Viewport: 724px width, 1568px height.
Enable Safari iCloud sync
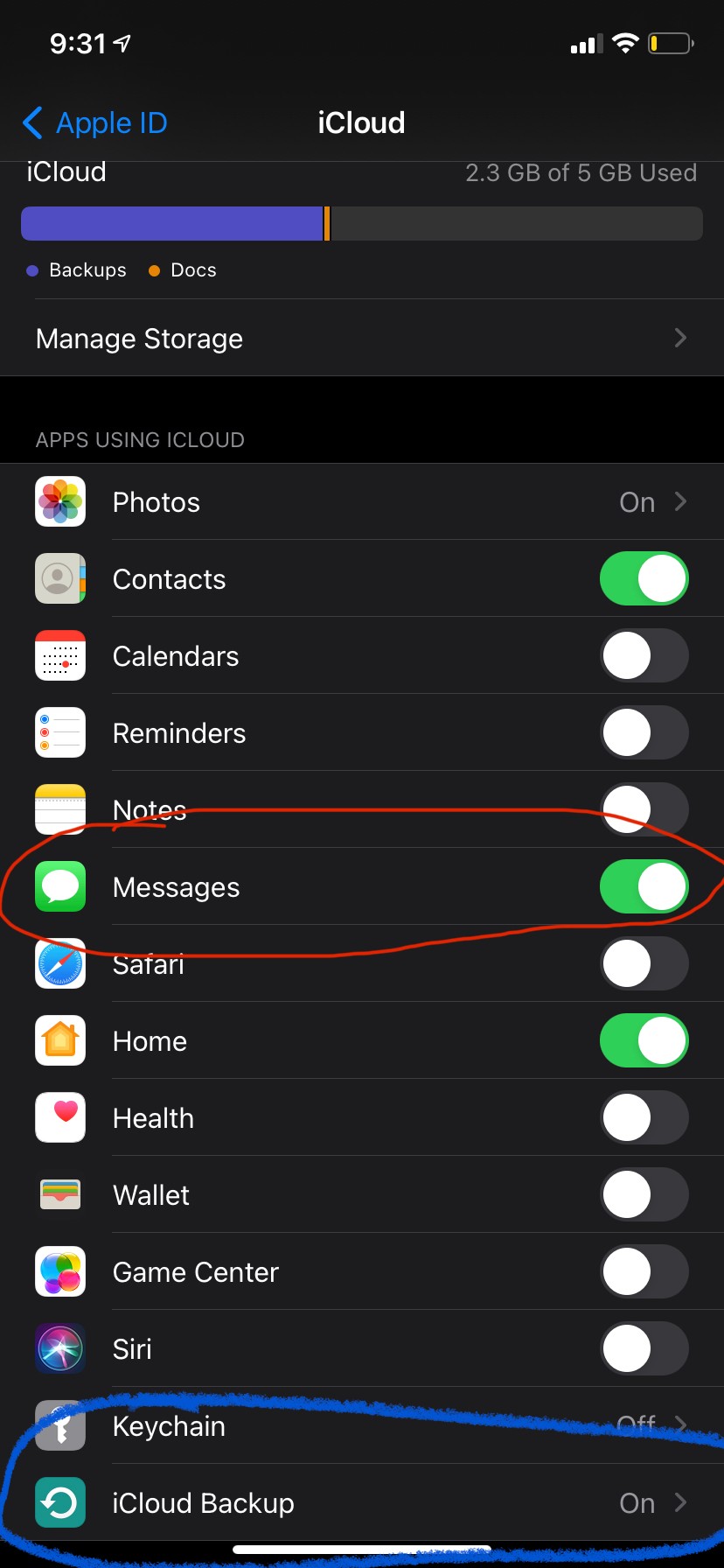pyautogui.click(x=644, y=963)
